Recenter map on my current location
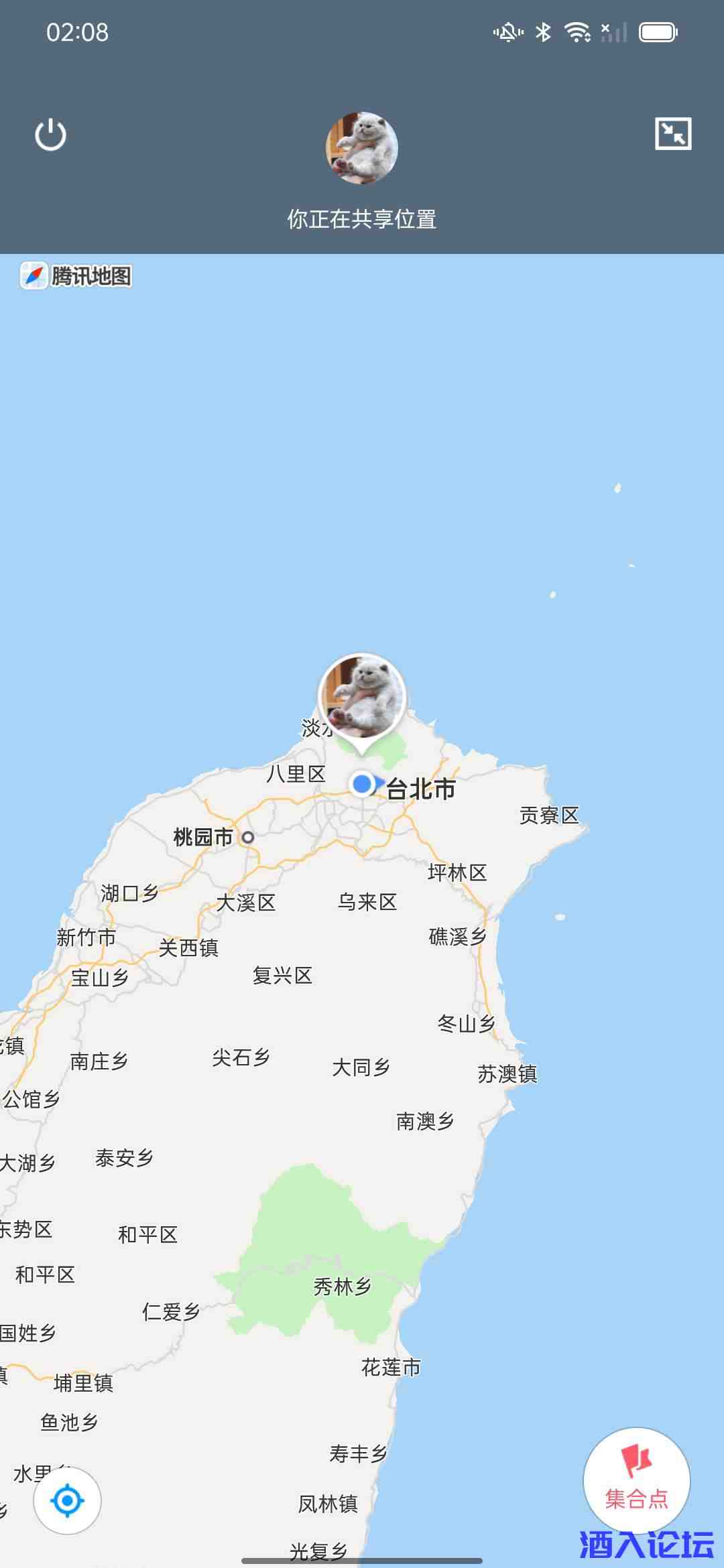 click(x=67, y=1500)
